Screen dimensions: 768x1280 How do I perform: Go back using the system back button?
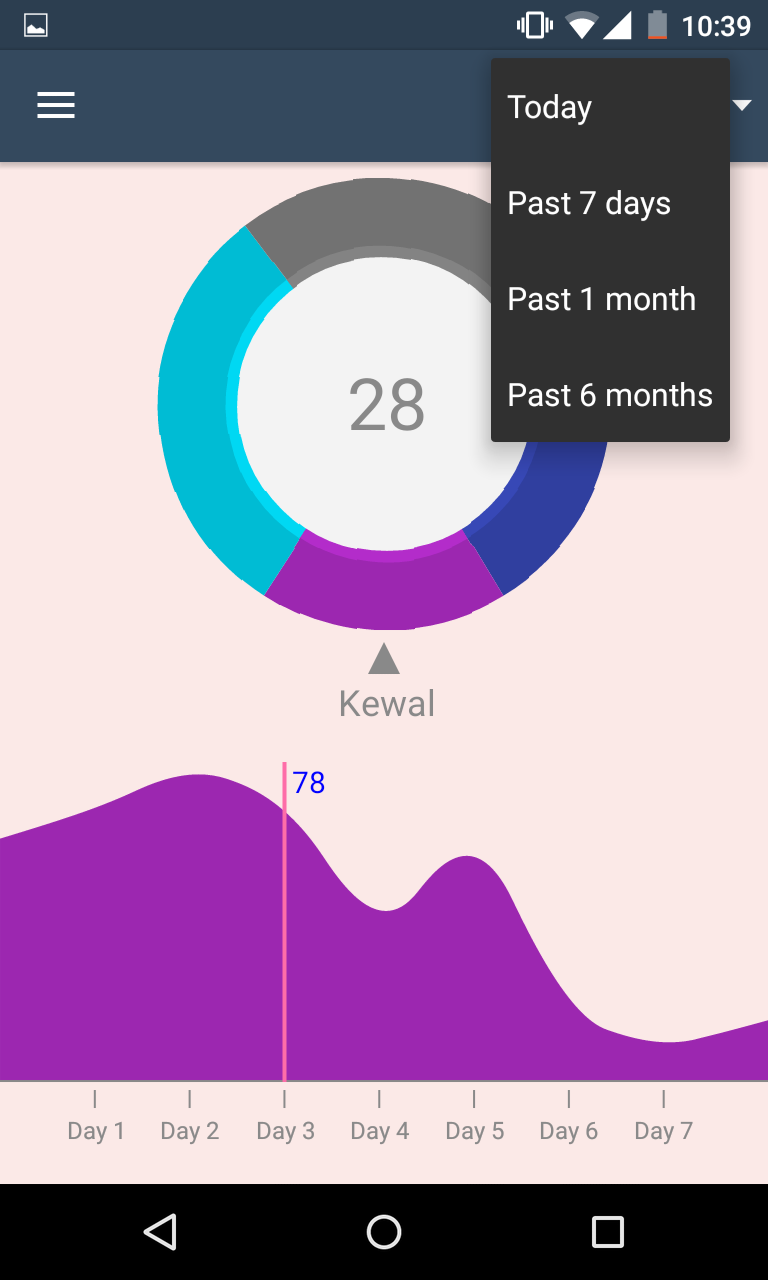pyautogui.click(x=160, y=1232)
